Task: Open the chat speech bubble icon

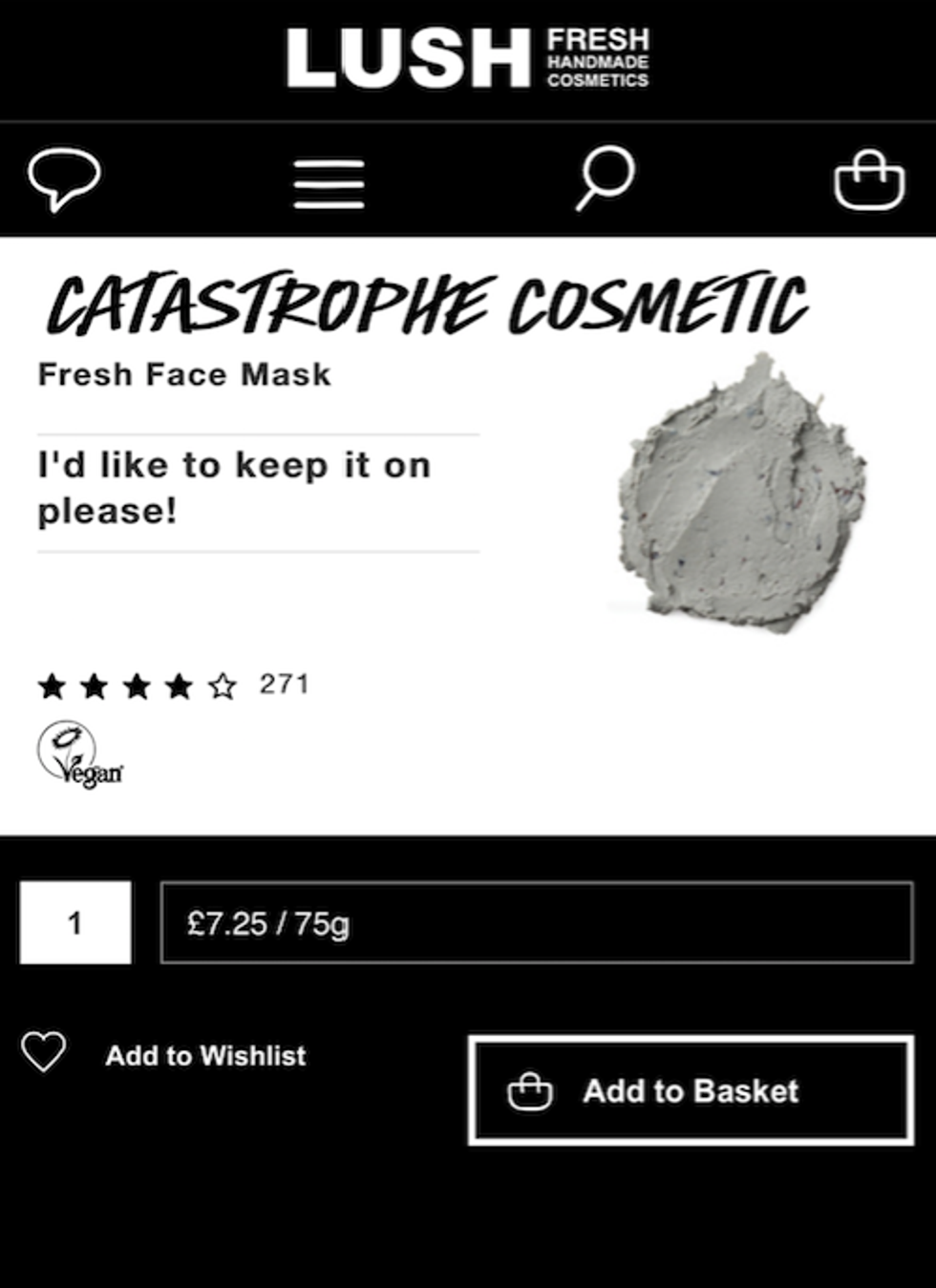Action: [x=64, y=179]
